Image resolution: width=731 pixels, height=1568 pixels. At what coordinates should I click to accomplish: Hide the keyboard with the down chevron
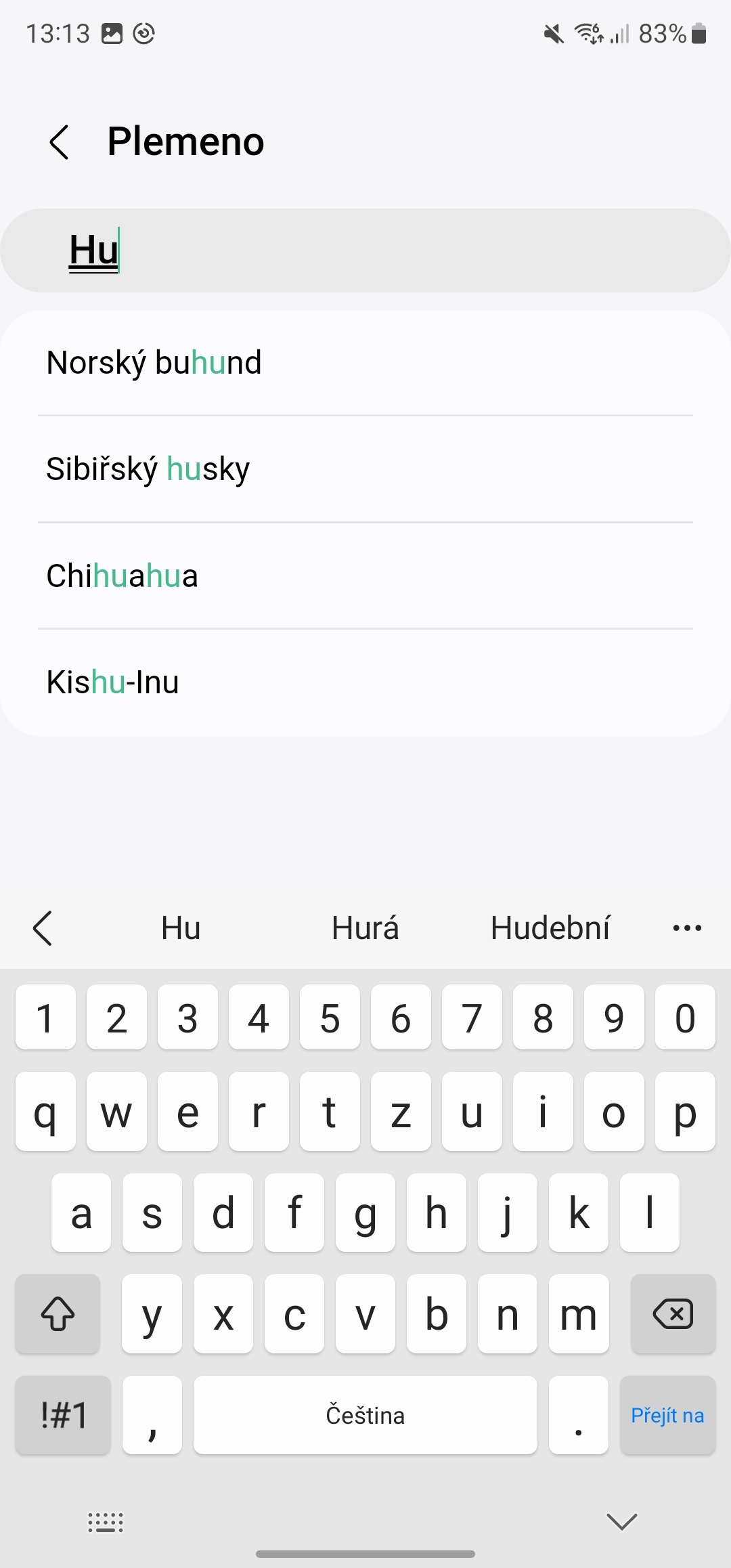622,1521
